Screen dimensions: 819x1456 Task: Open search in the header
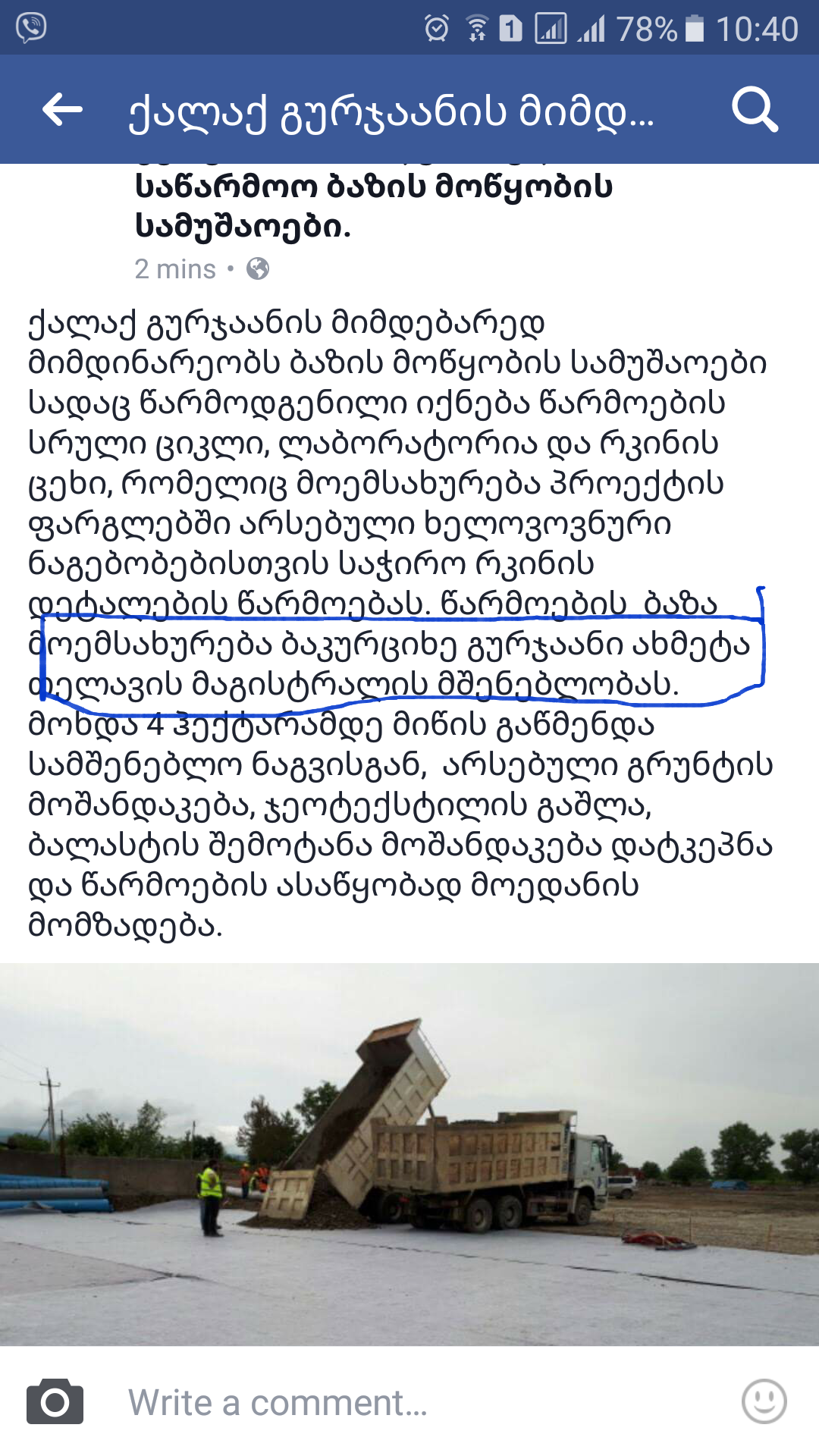click(x=754, y=110)
